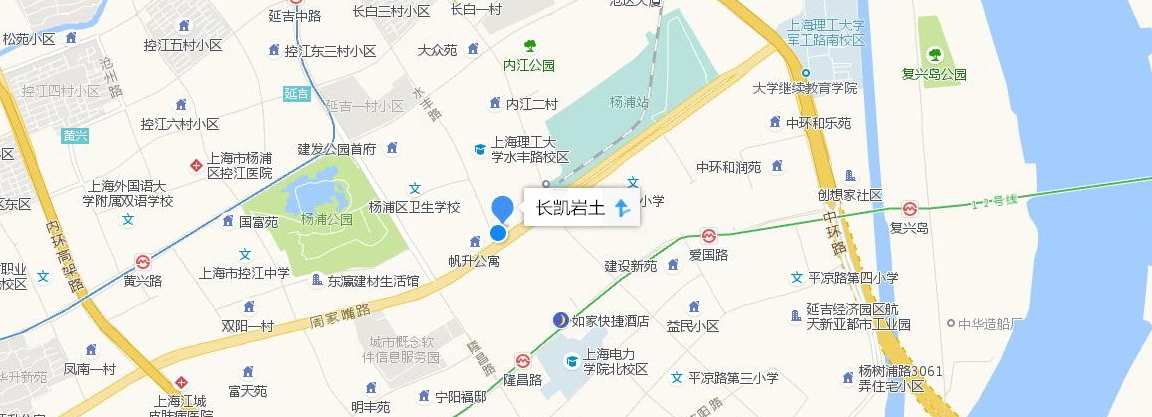Open the 长凯岩土 info callout
The image size is (1152, 417).
tap(571, 208)
